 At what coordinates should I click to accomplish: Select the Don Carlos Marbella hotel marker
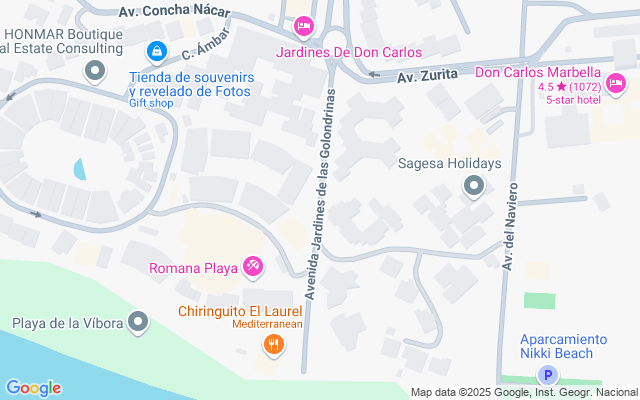(616, 84)
